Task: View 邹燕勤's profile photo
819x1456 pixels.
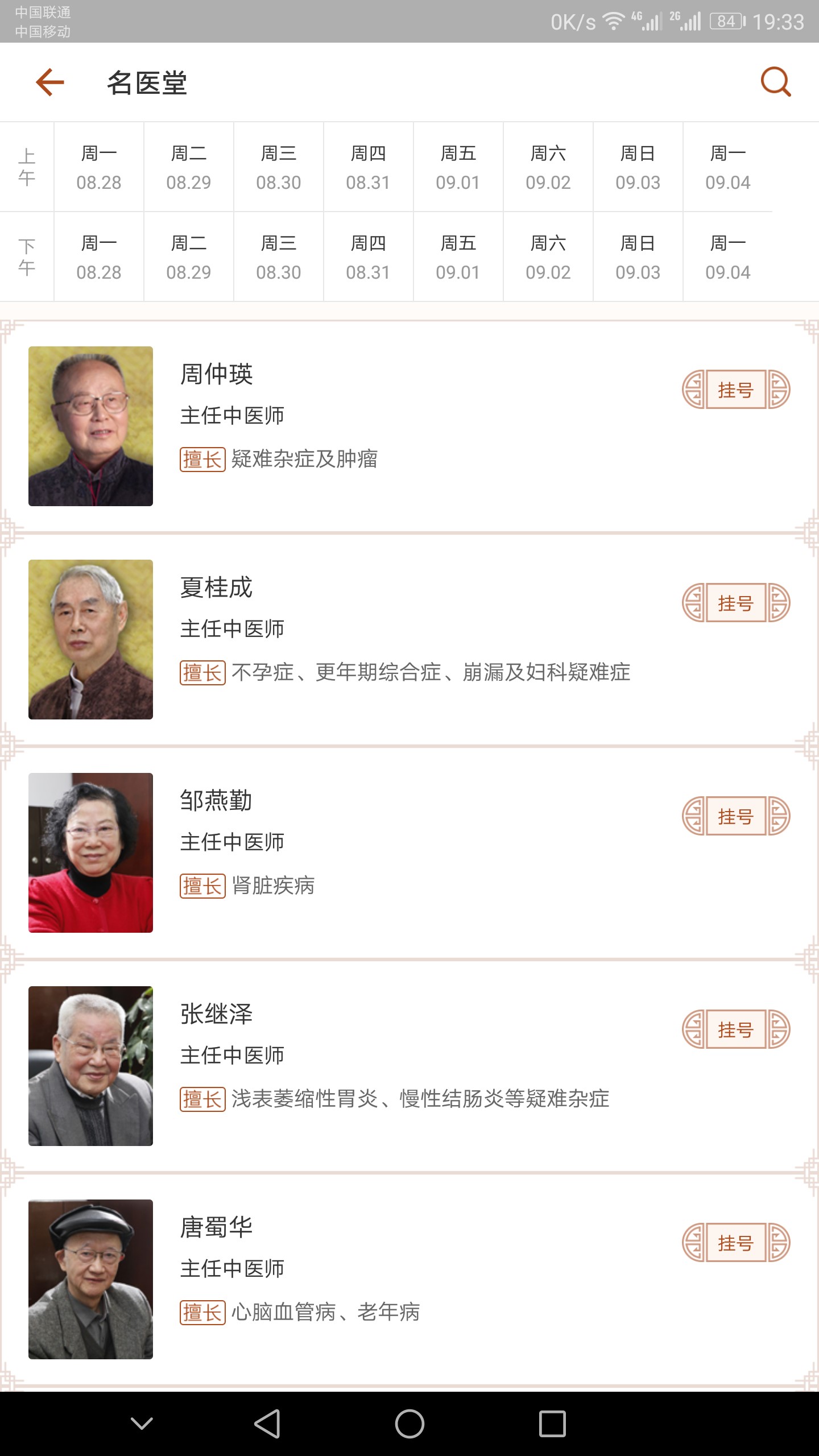Action: [90, 853]
